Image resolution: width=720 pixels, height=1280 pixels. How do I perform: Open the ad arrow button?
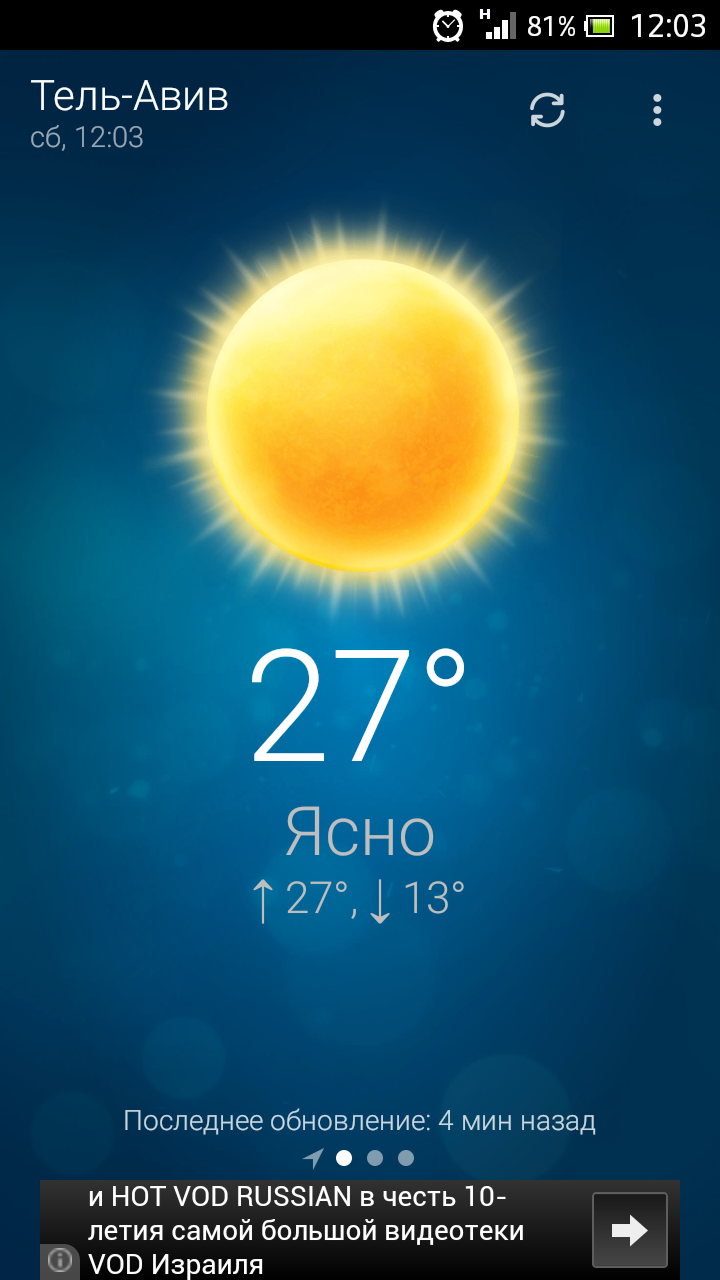point(629,1230)
